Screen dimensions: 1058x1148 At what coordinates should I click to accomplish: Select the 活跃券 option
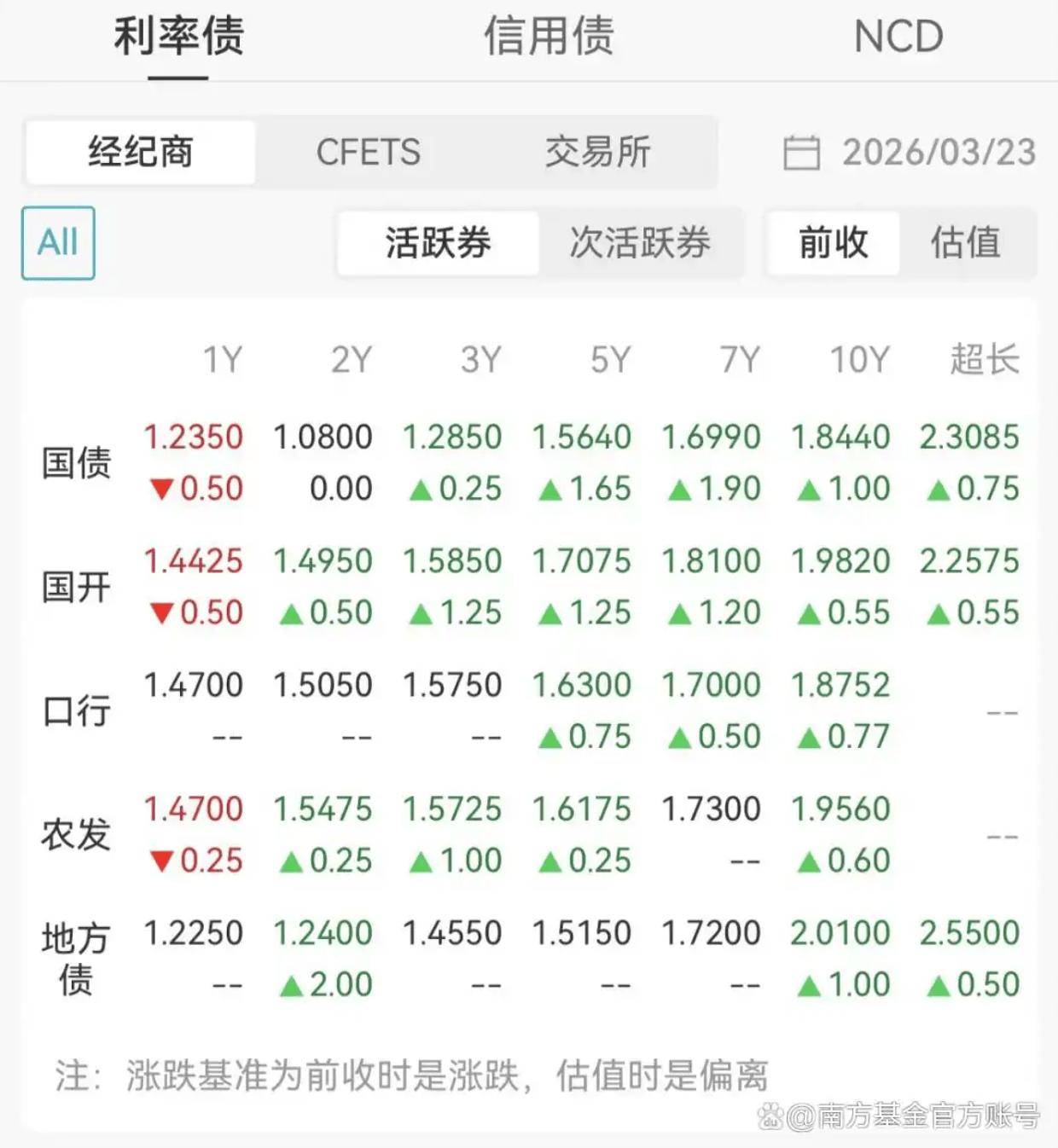438,244
